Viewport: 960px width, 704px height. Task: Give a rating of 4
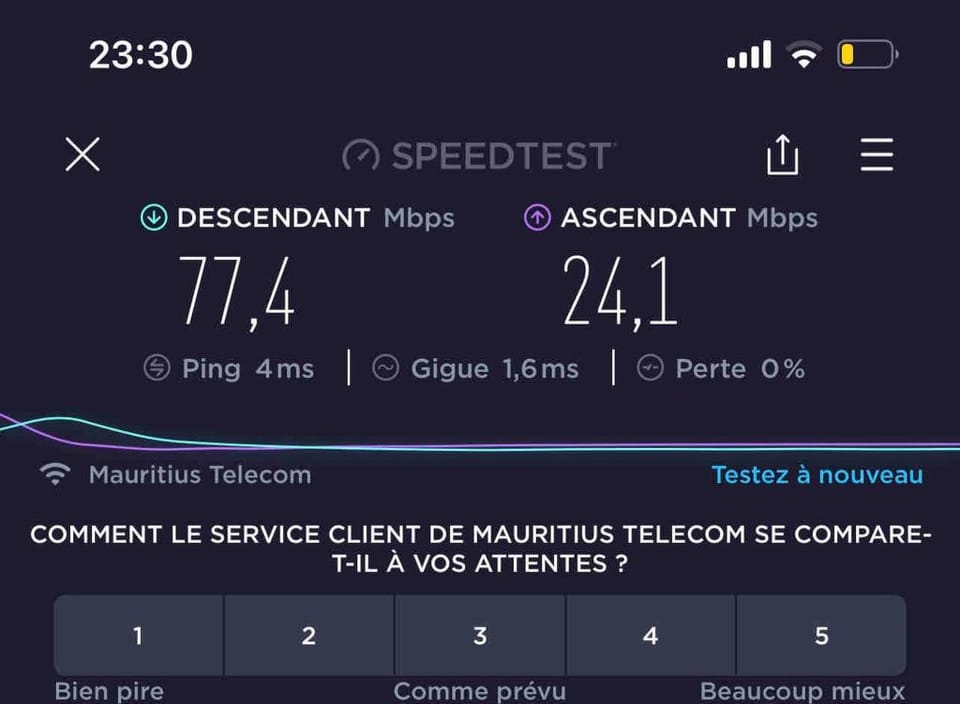click(651, 635)
